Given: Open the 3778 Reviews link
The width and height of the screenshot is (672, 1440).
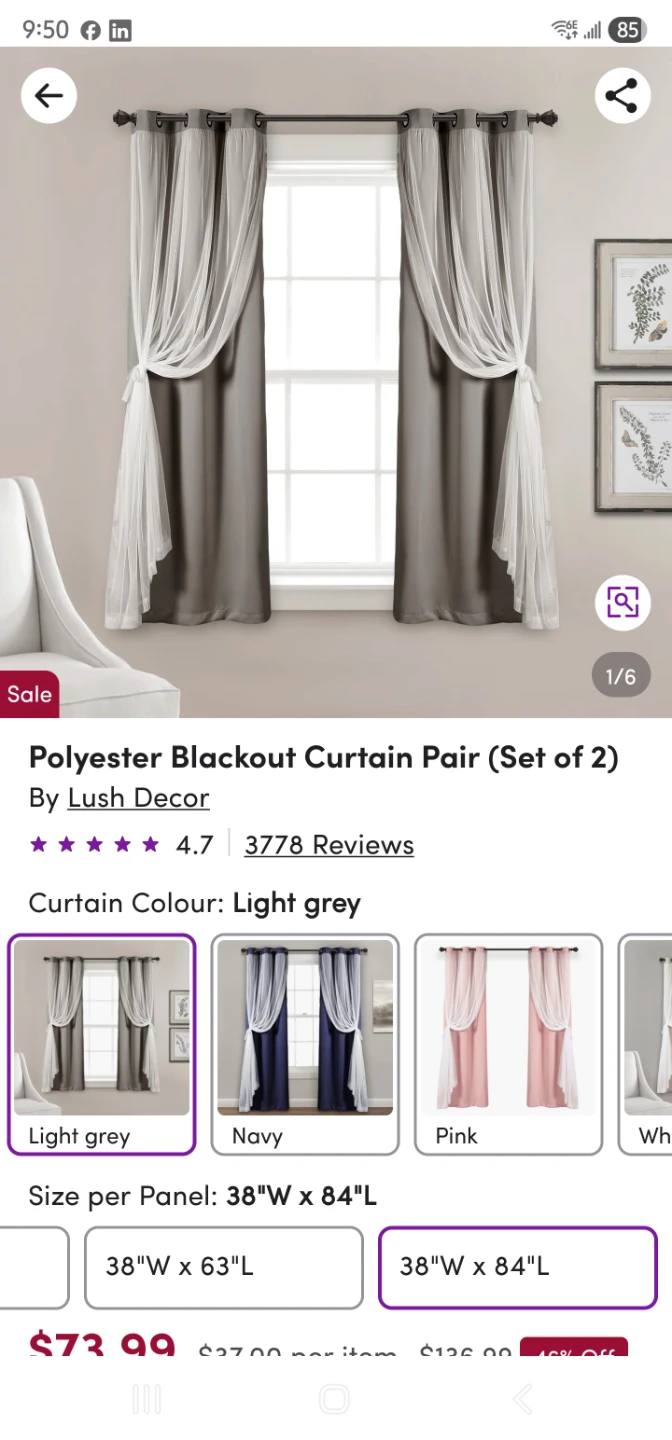Looking at the screenshot, I should pos(329,845).
